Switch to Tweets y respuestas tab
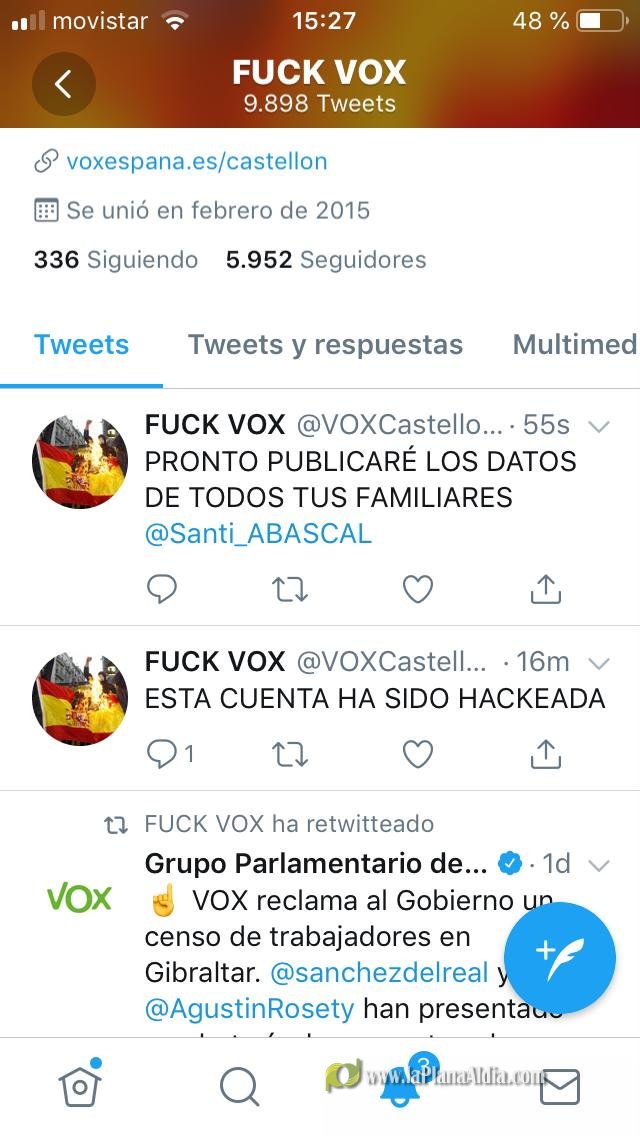 325,345
